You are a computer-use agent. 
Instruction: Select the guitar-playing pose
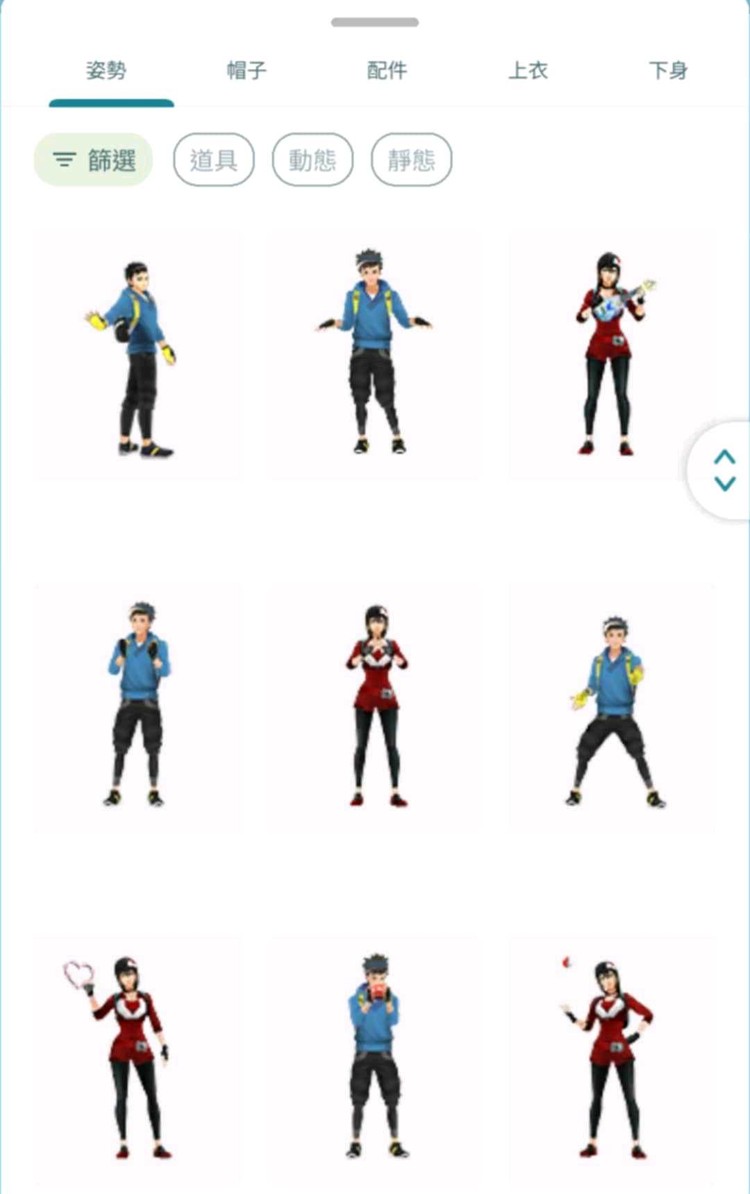611,354
